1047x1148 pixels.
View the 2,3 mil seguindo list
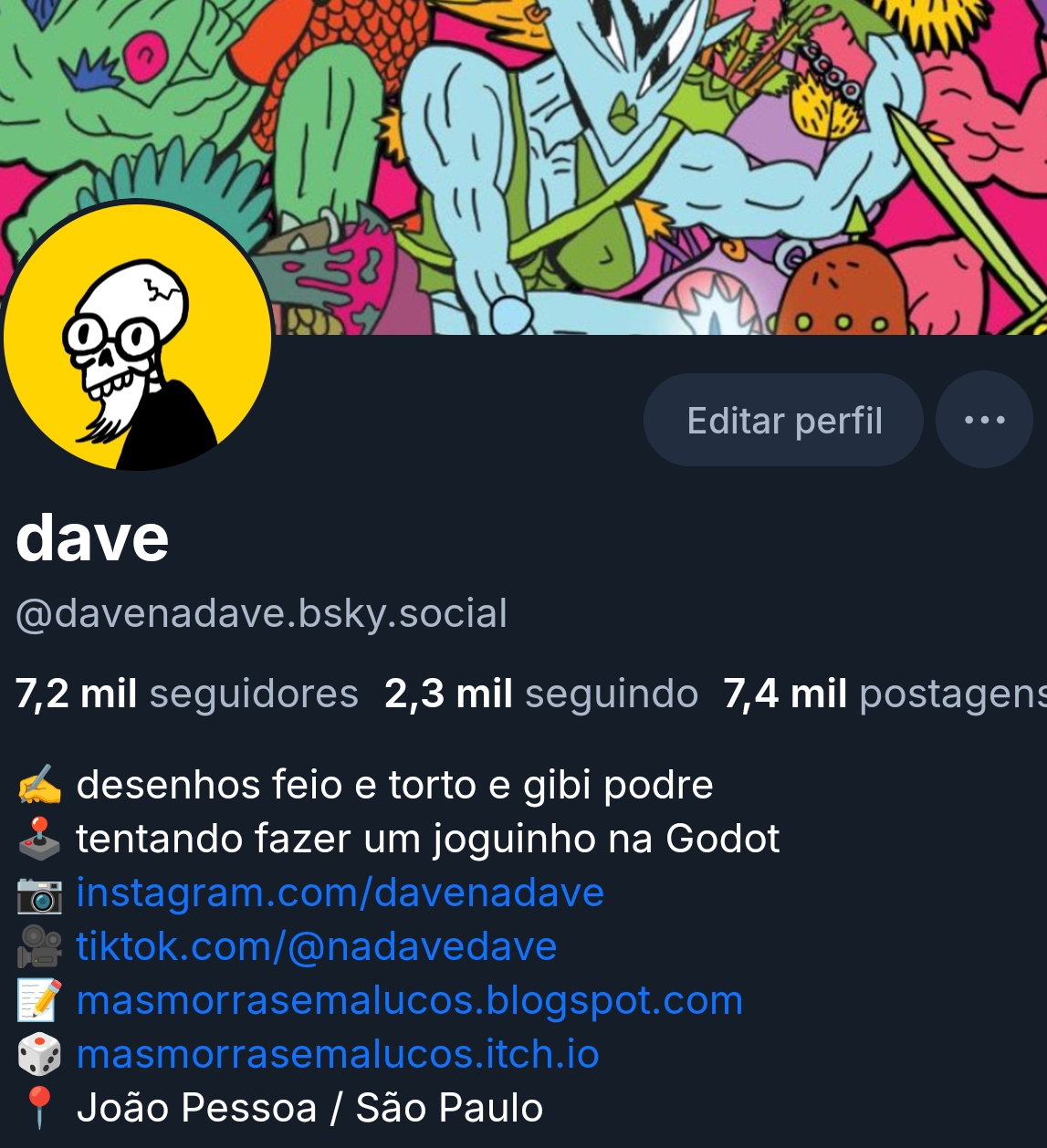tap(540, 694)
